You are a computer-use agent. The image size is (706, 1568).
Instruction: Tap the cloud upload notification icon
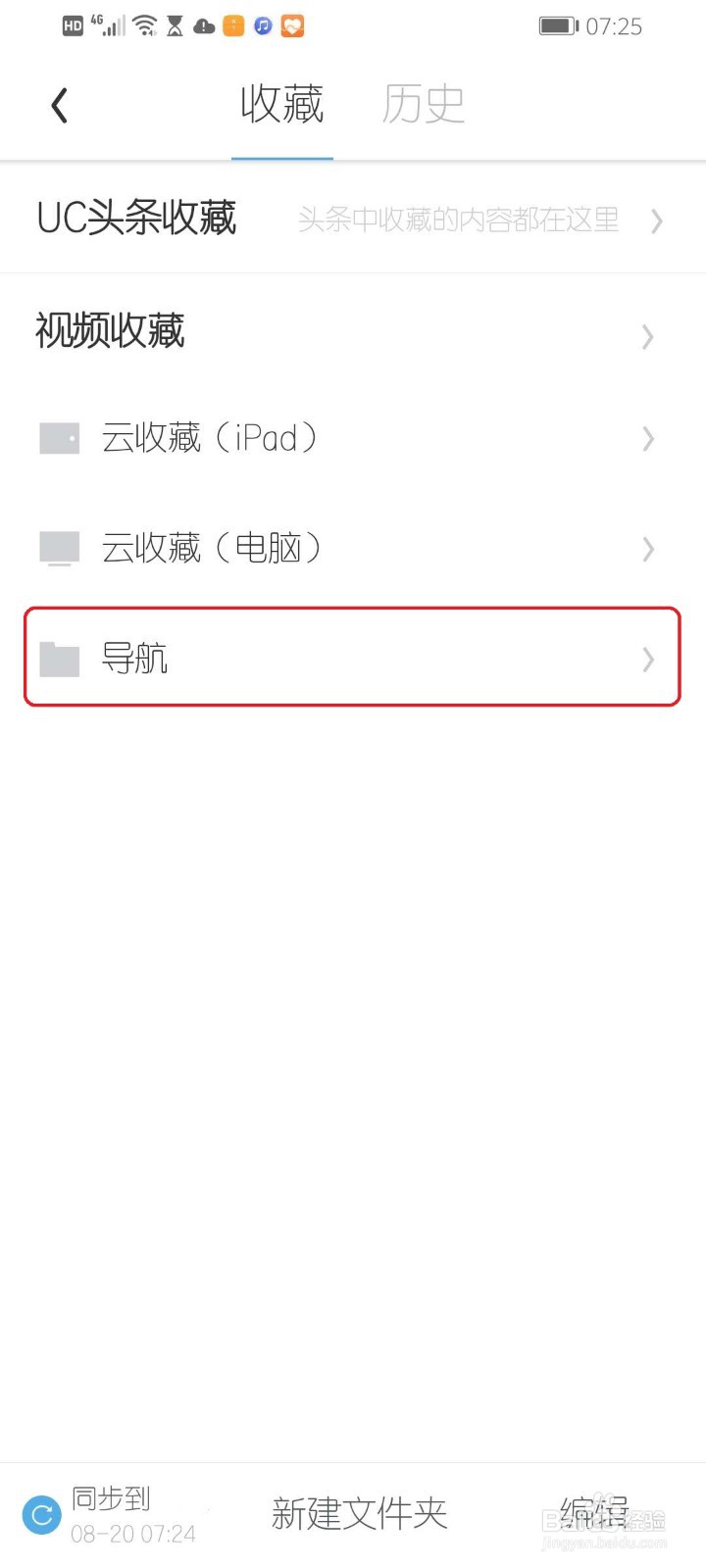[204, 25]
